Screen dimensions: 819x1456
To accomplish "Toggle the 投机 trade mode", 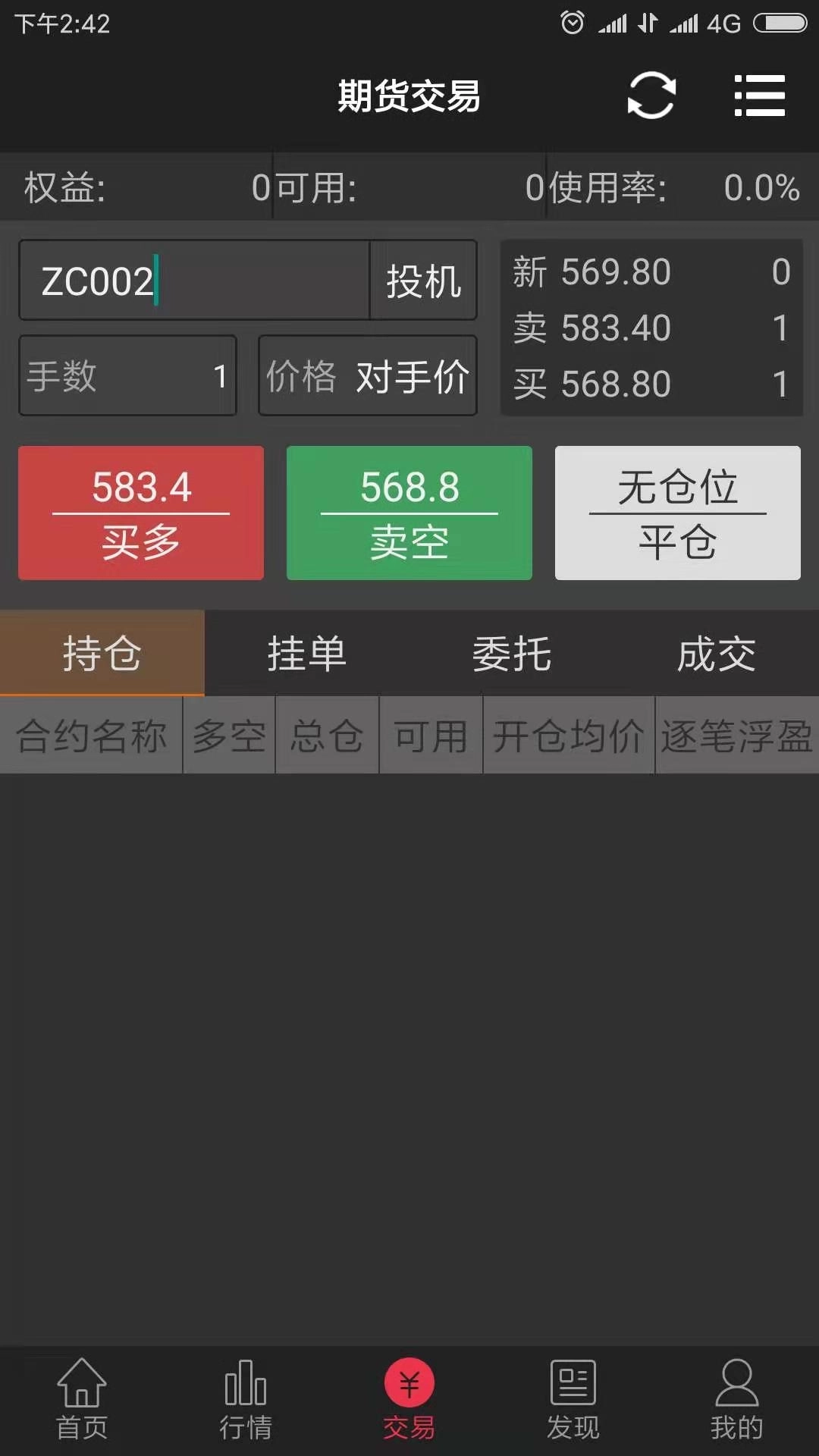I will pyautogui.click(x=422, y=280).
